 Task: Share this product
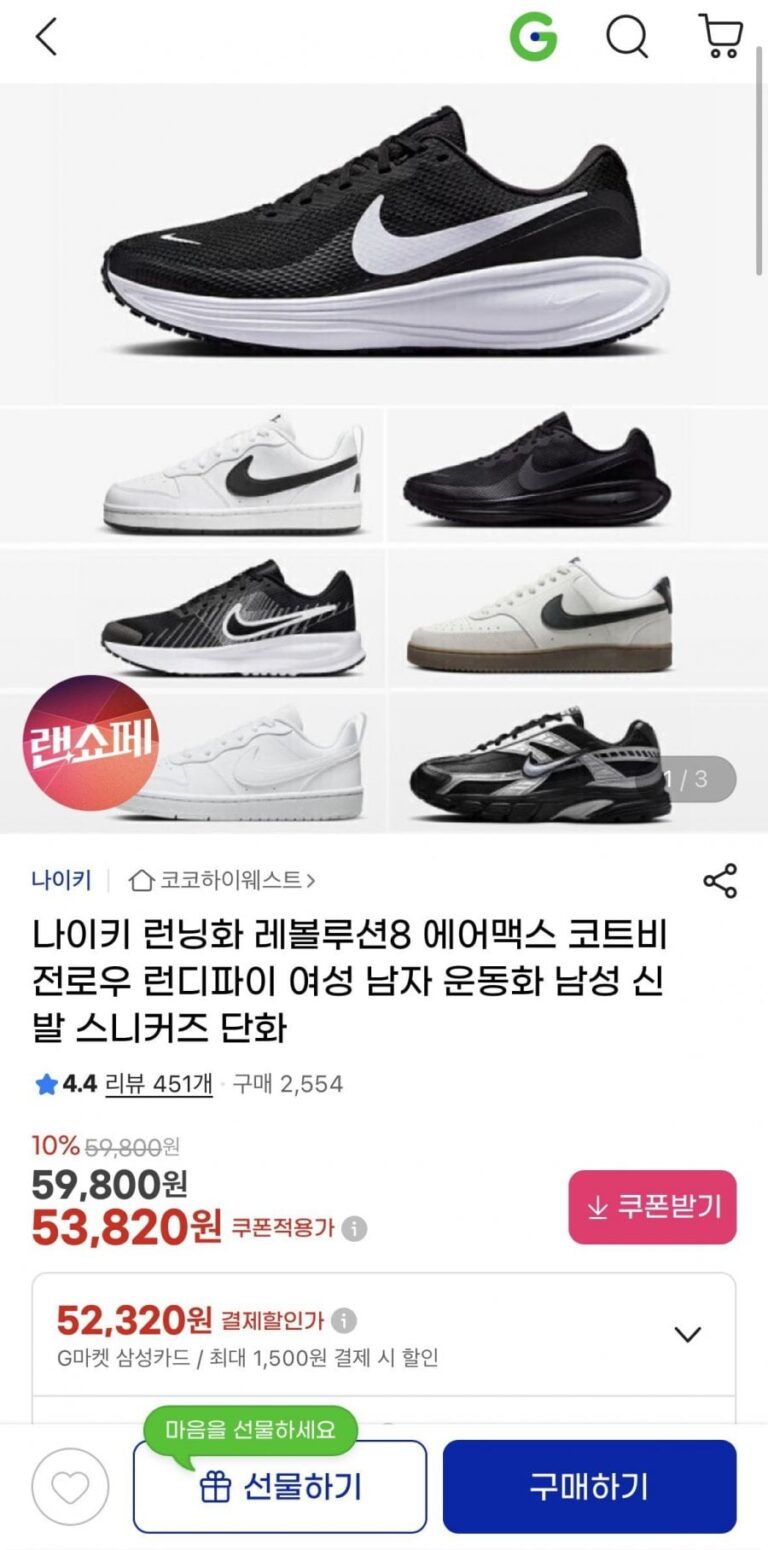(720, 880)
